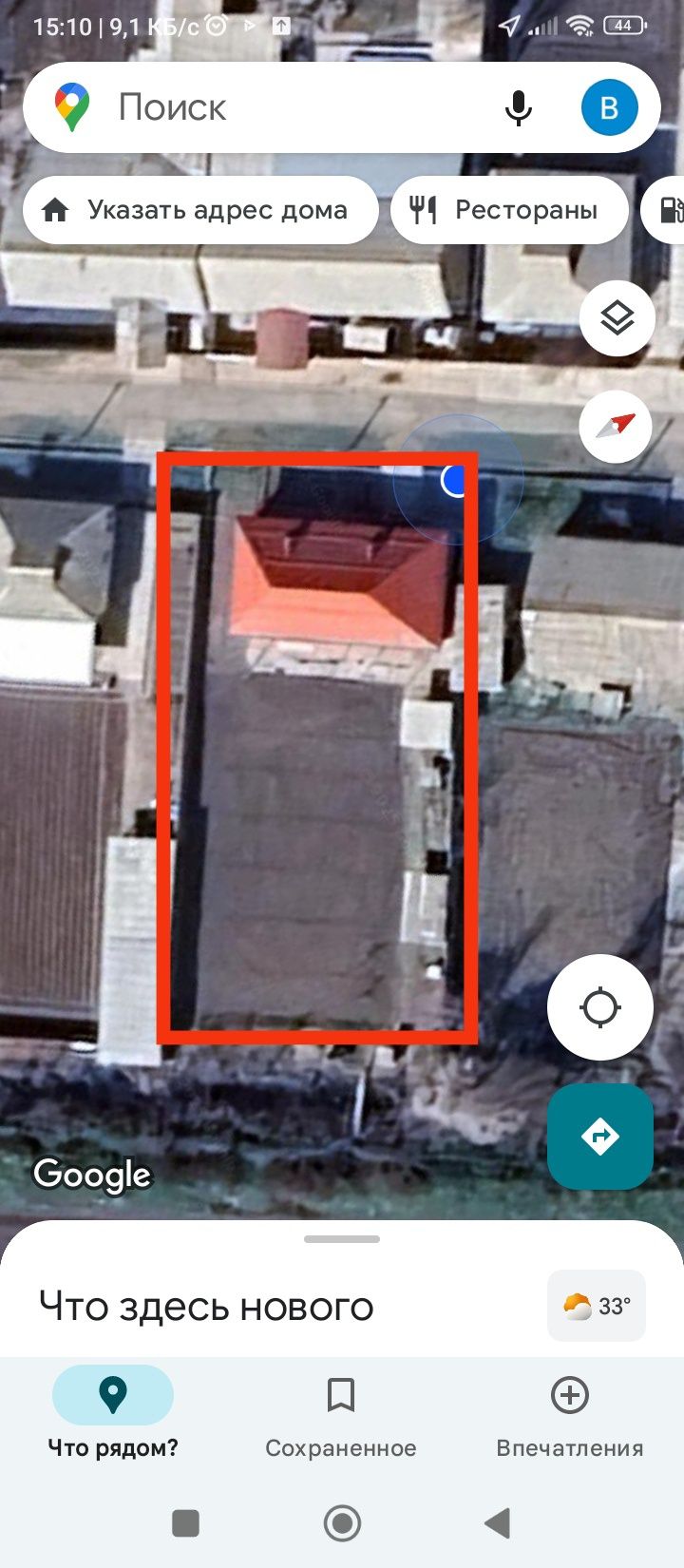The width and height of the screenshot is (684, 1568).
Task: Start voice search with the microphone
Action: click(x=519, y=107)
